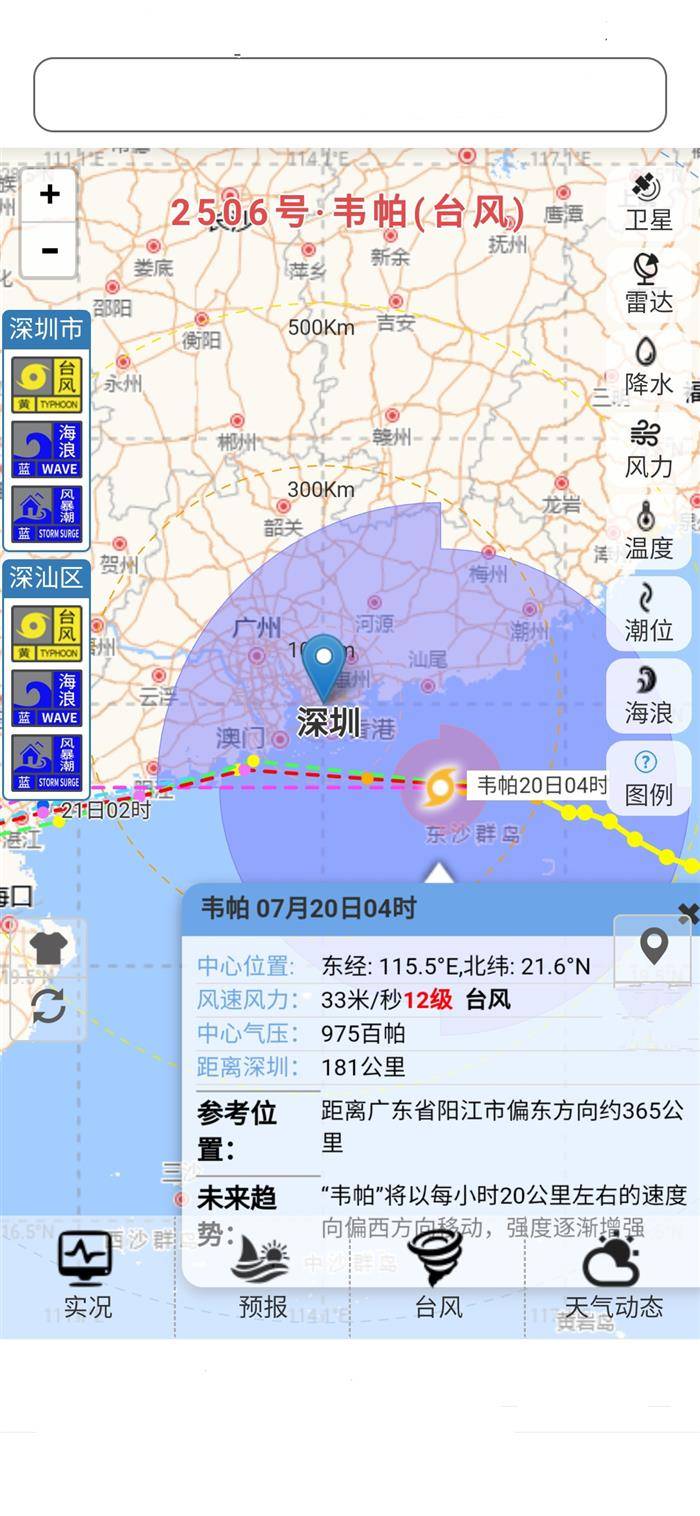Image resolution: width=700 pixels, height=1516 pixels.
Task: Switch to the 实况 tab
Action: click(x=87, y=1275)
